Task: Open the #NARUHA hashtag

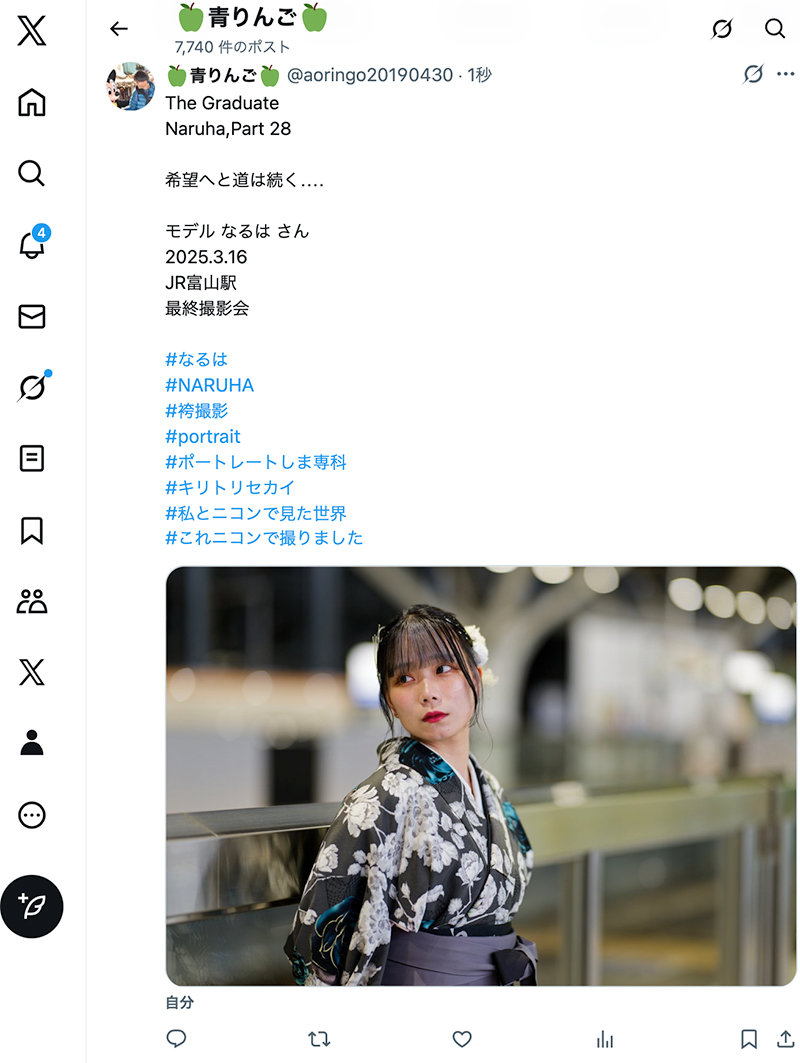Action: (x=209, y=385)
